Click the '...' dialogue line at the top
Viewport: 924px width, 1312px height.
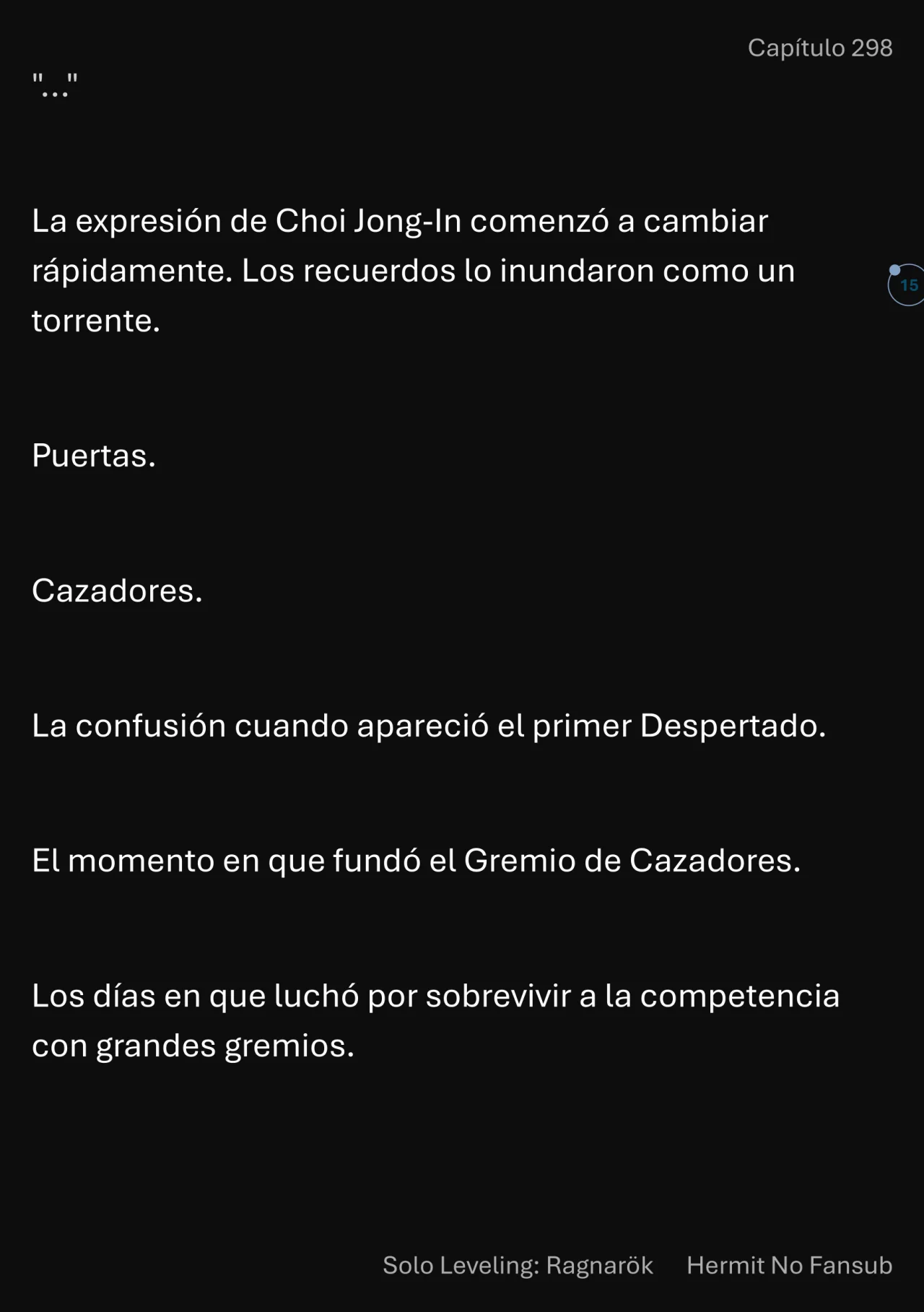point(53,82)
